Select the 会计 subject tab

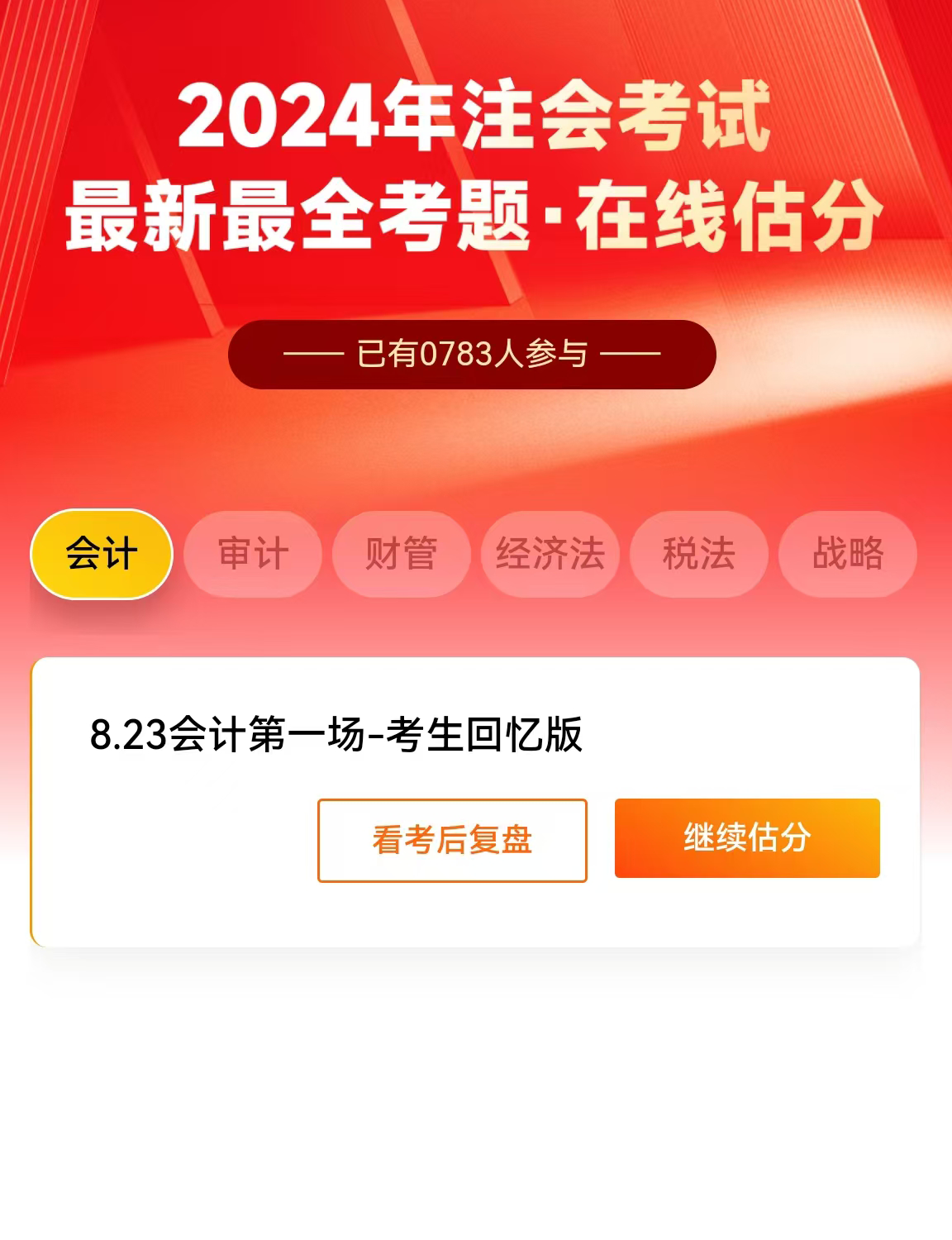(102, 554)
